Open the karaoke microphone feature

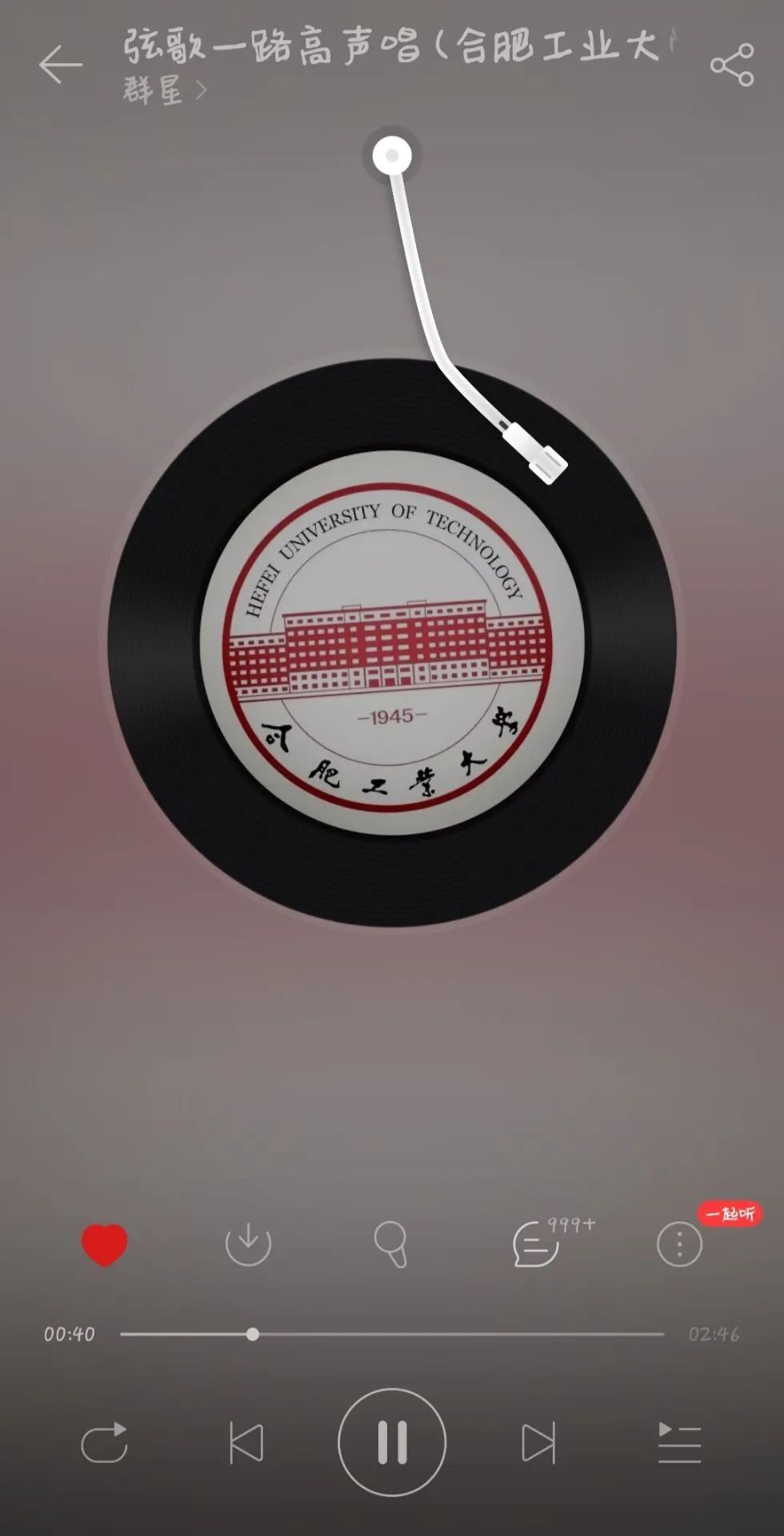click(x=391, y=1245)
